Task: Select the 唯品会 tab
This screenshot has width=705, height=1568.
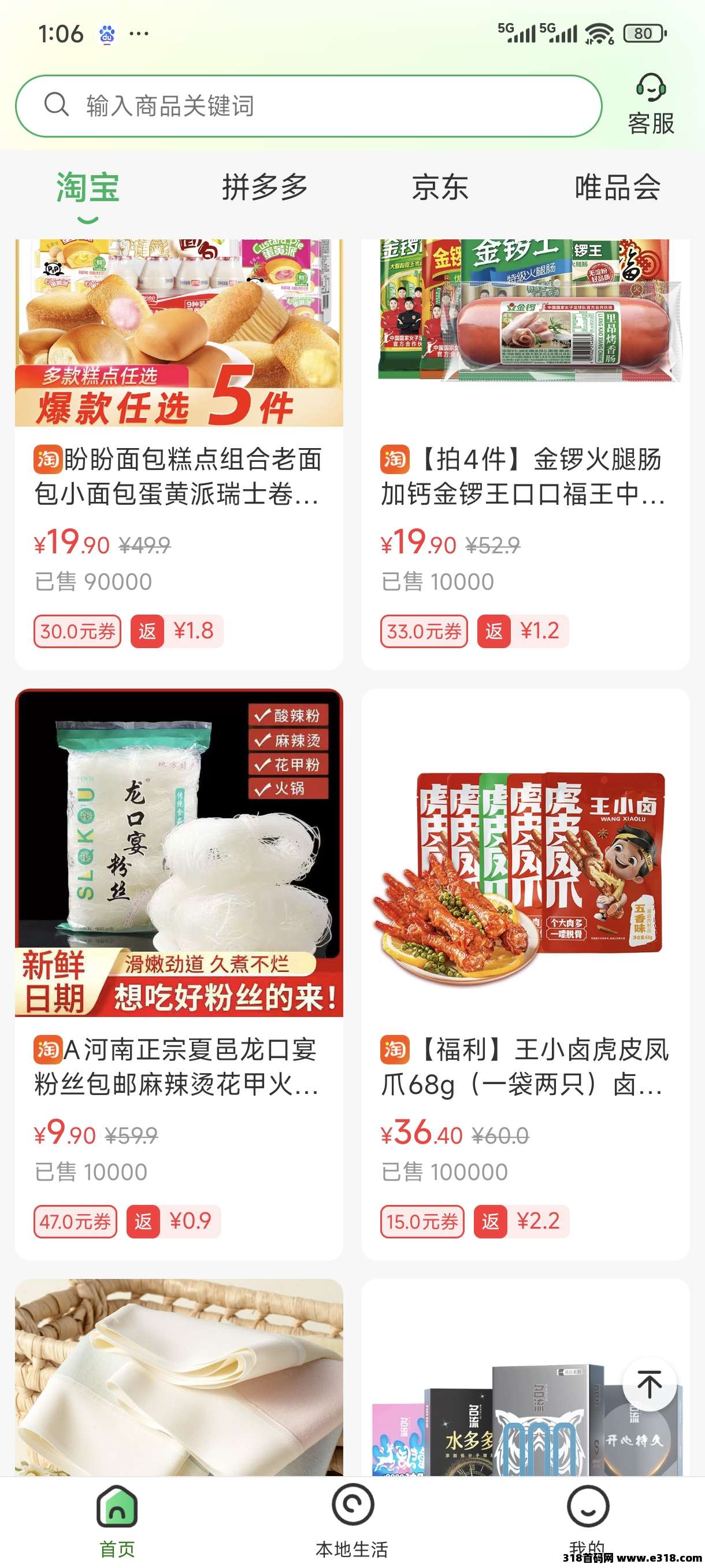Action: point(617,187)
